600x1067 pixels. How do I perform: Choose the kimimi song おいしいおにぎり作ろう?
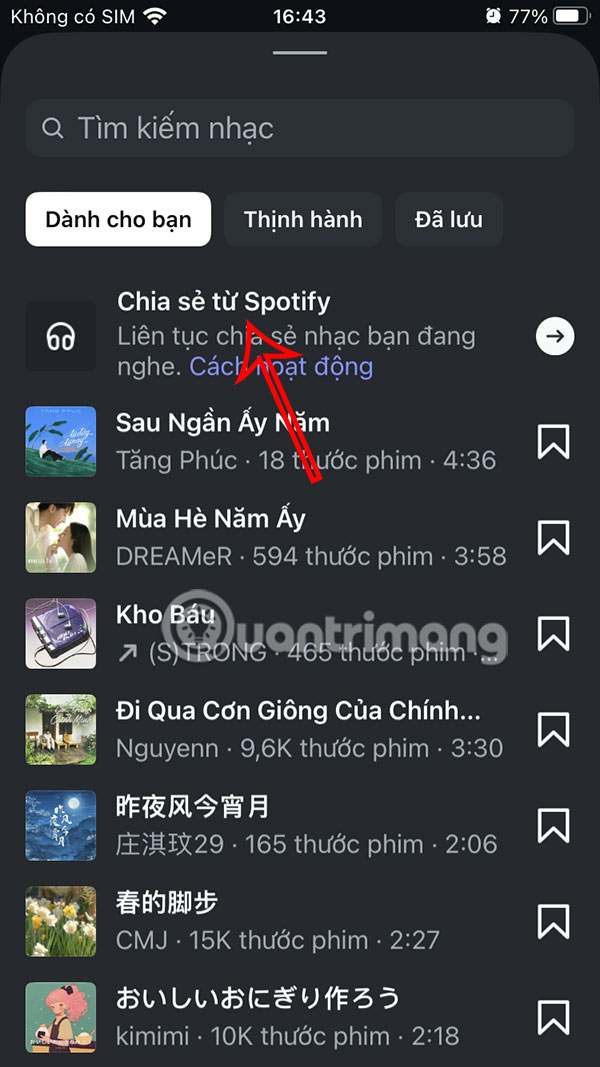pyautogui.click(x=300, y=1017)
